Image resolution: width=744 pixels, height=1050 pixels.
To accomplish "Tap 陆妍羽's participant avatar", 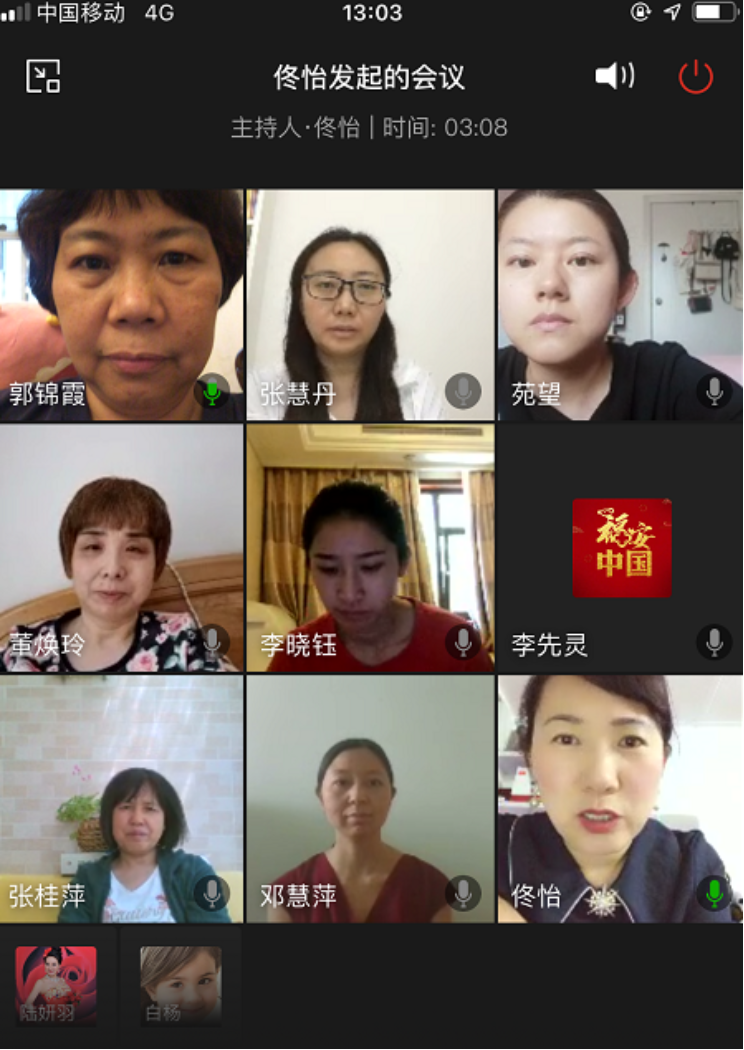I will [x=57, y=985].
